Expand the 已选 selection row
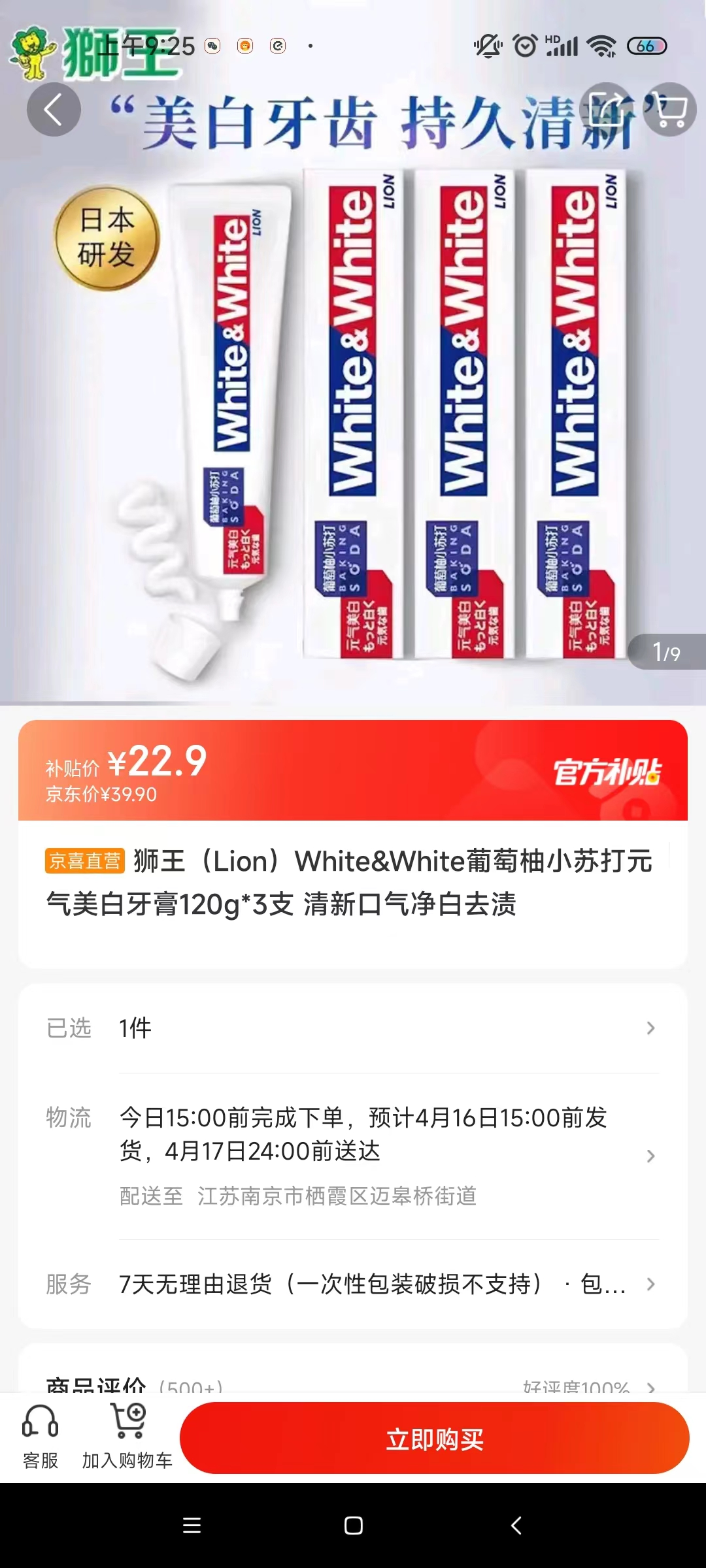 pos(353,1028)
